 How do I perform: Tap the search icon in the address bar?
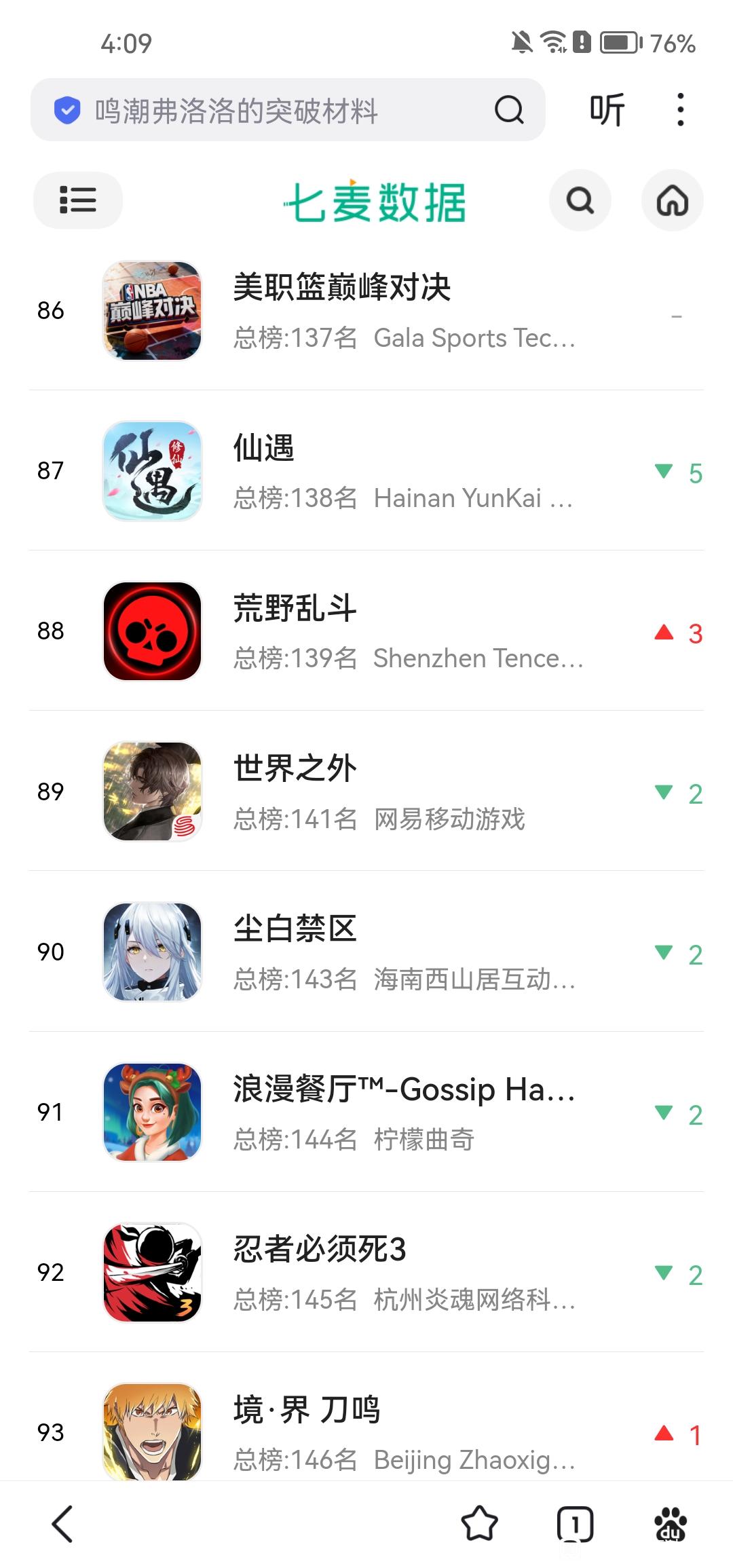509,110
